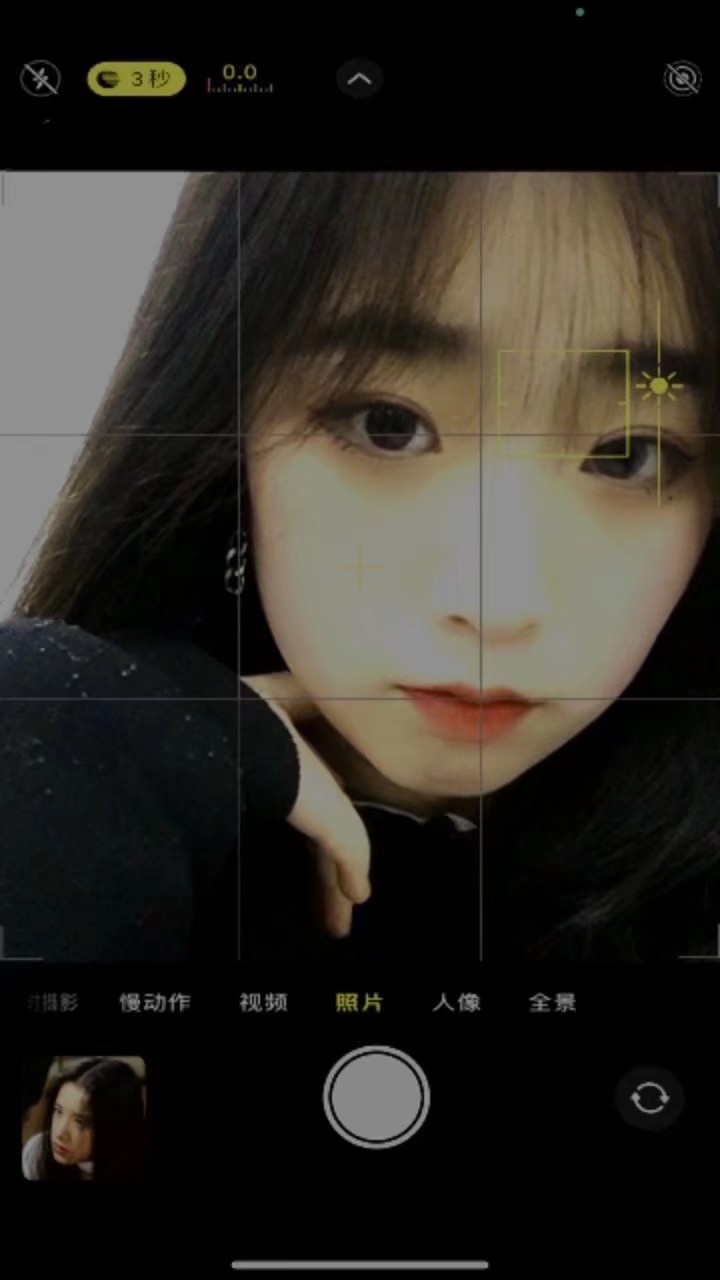The image size is (720, 1280).
Task: Switch to 全景 mode
Action: 552,1002
